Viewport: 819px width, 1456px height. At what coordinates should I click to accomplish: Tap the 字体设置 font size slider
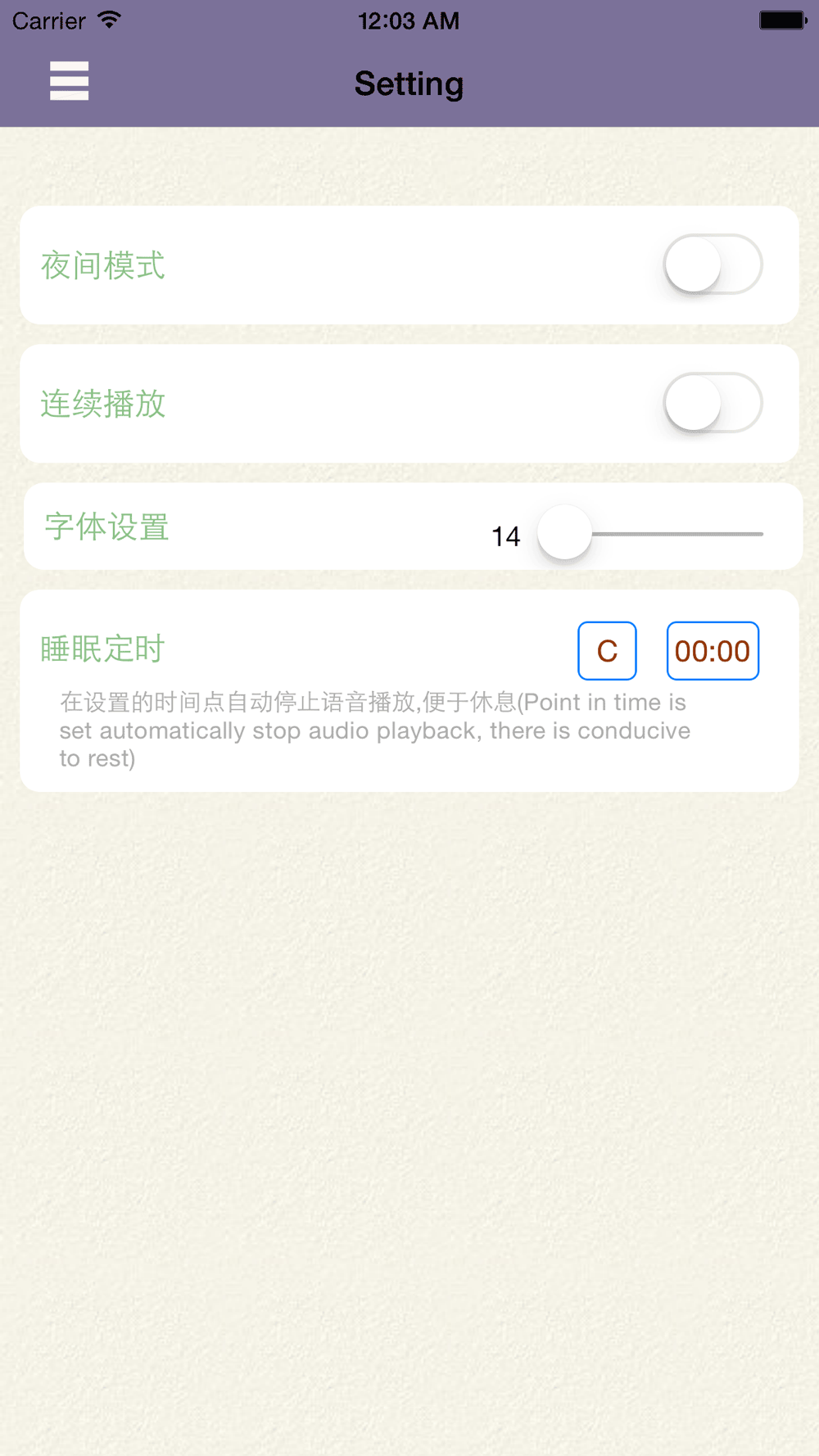(x=650, y=533)
